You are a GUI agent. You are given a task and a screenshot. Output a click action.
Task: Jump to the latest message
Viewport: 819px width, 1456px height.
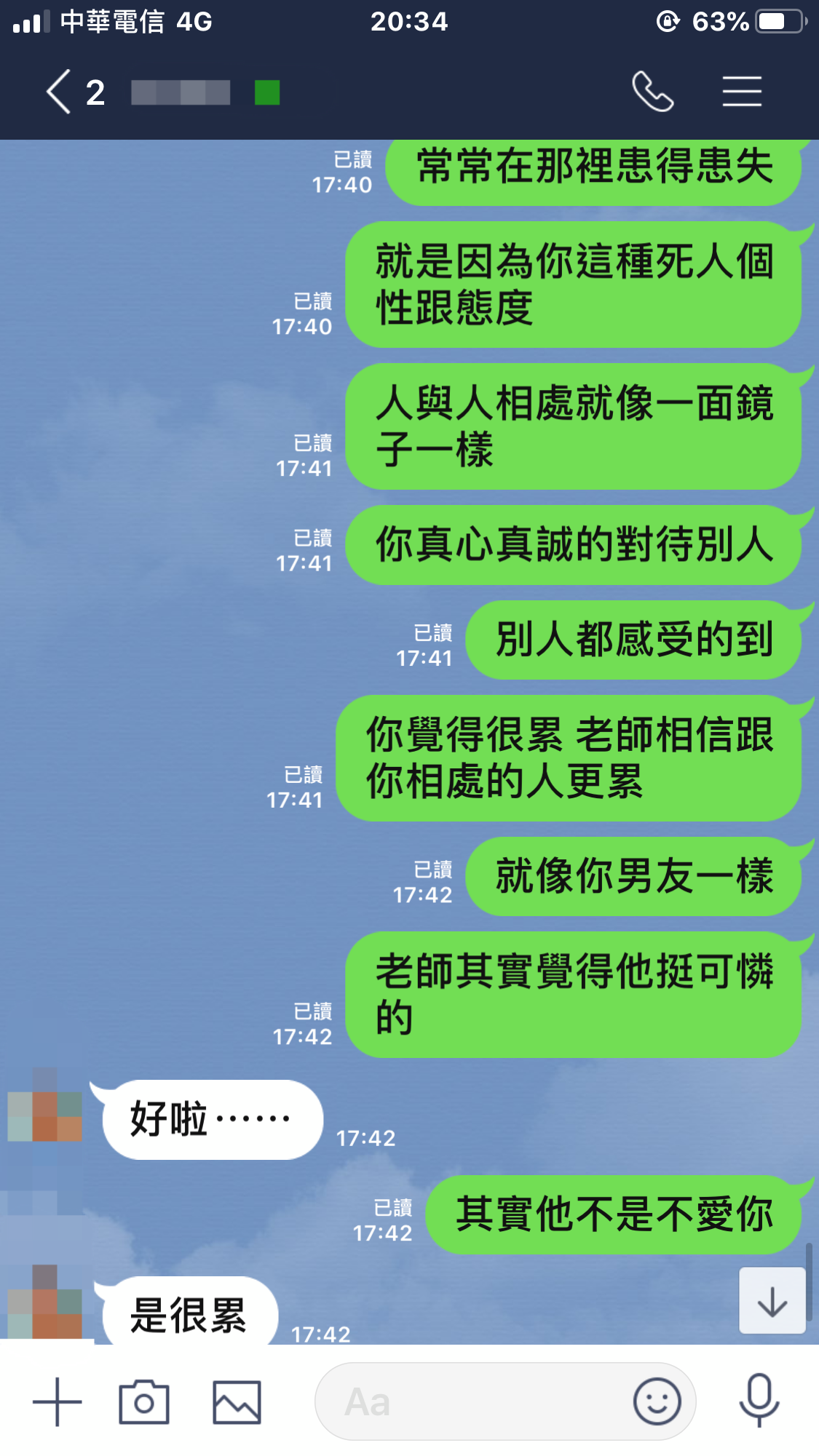coord(772,1300)
